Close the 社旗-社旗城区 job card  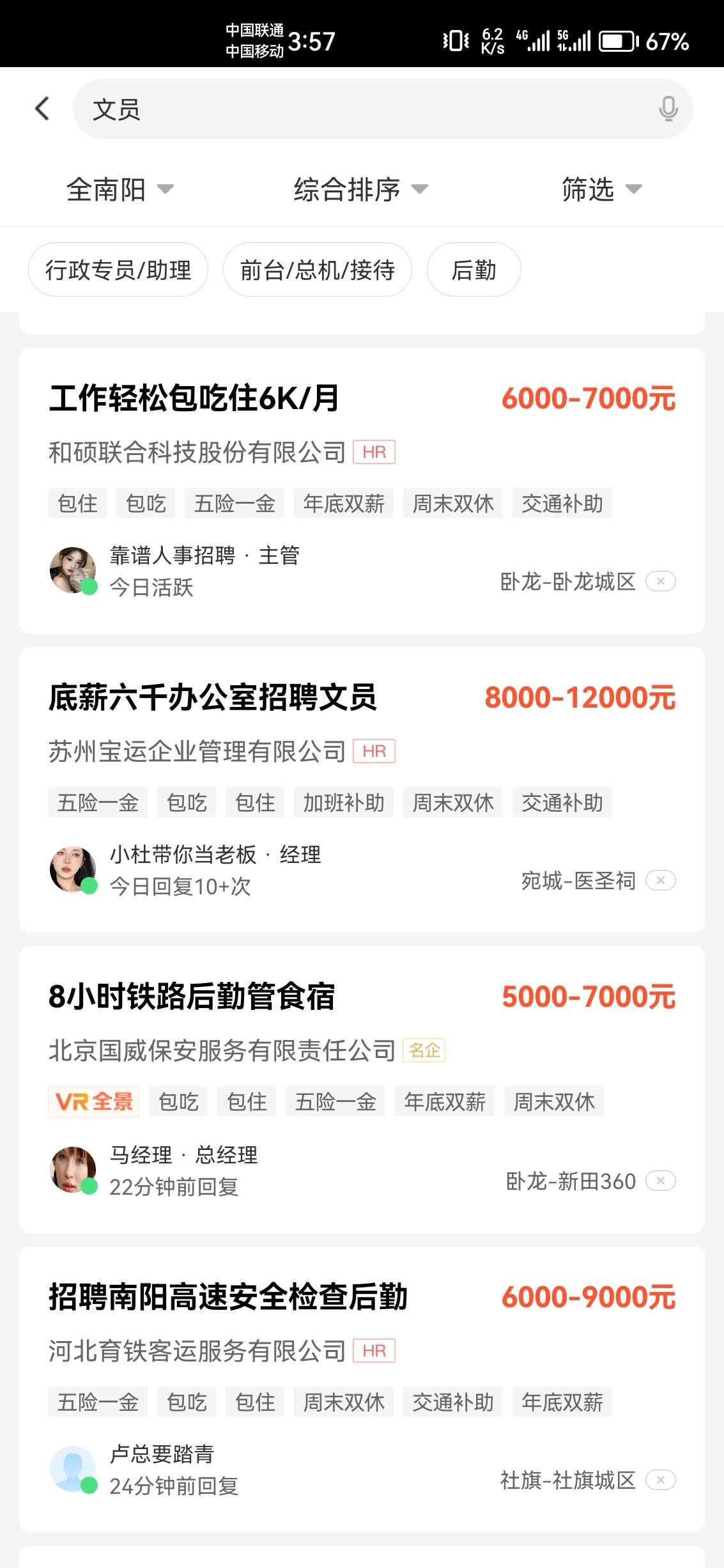[660, 1480]
